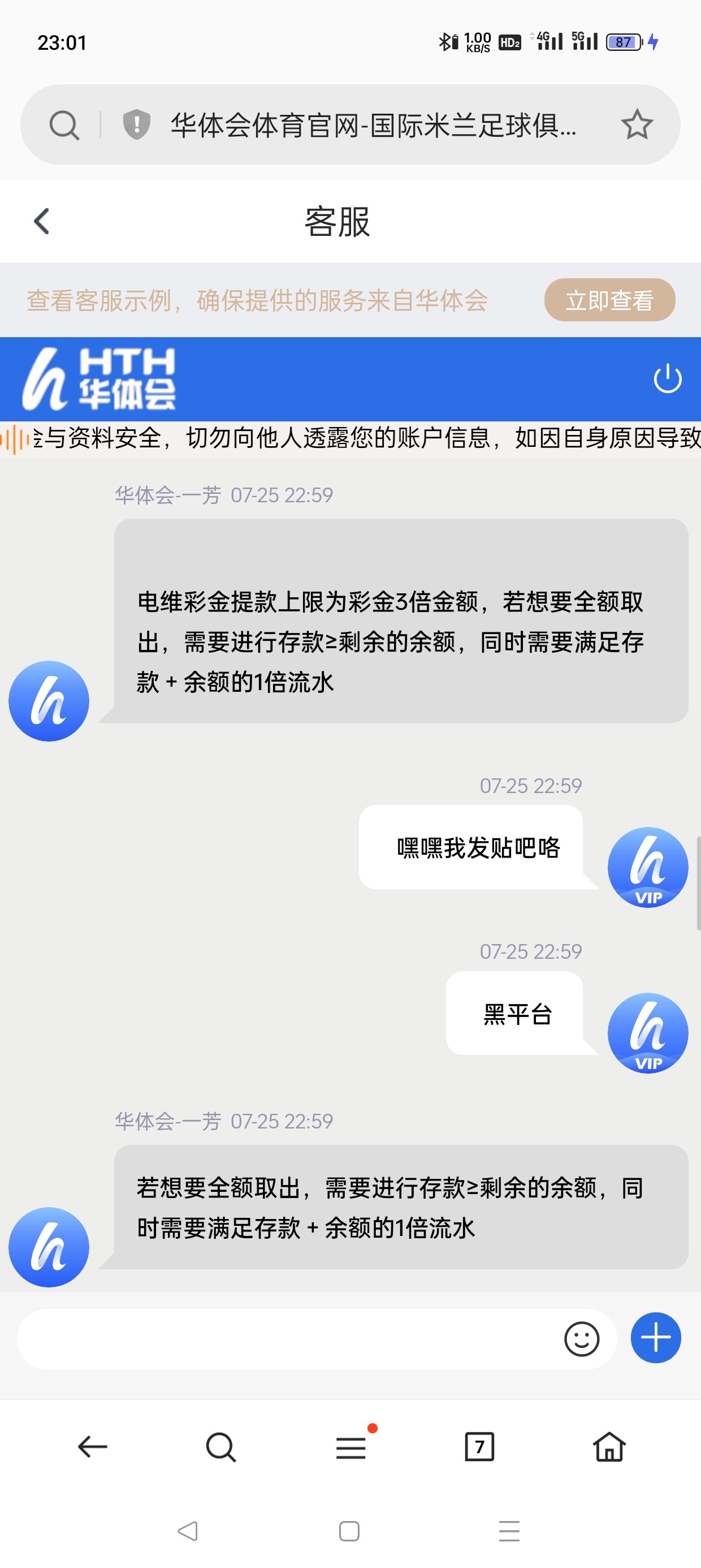Bookmark this page with the star icon
This screenshot has width=701, height=1568.
637,125
